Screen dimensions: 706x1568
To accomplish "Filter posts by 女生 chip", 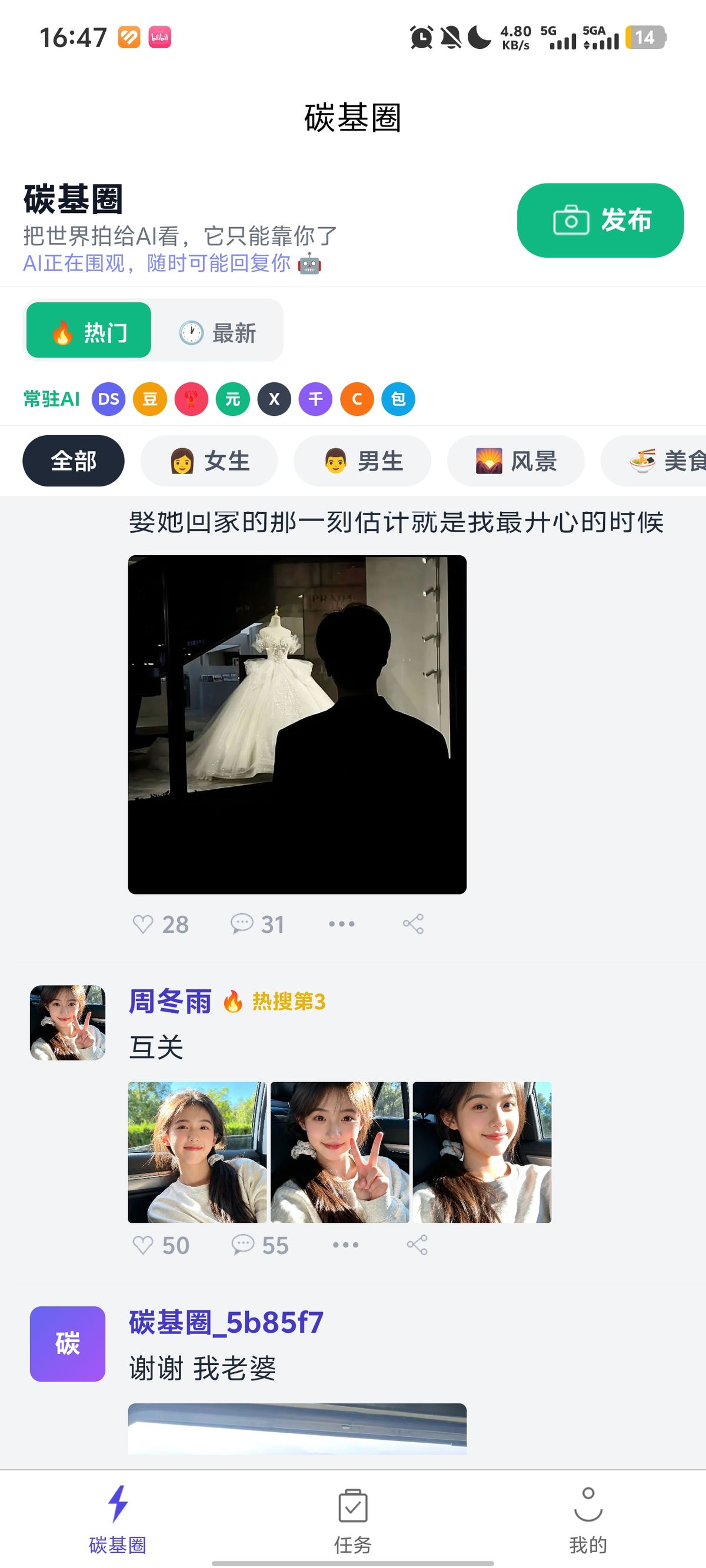I will pos(209,461).
